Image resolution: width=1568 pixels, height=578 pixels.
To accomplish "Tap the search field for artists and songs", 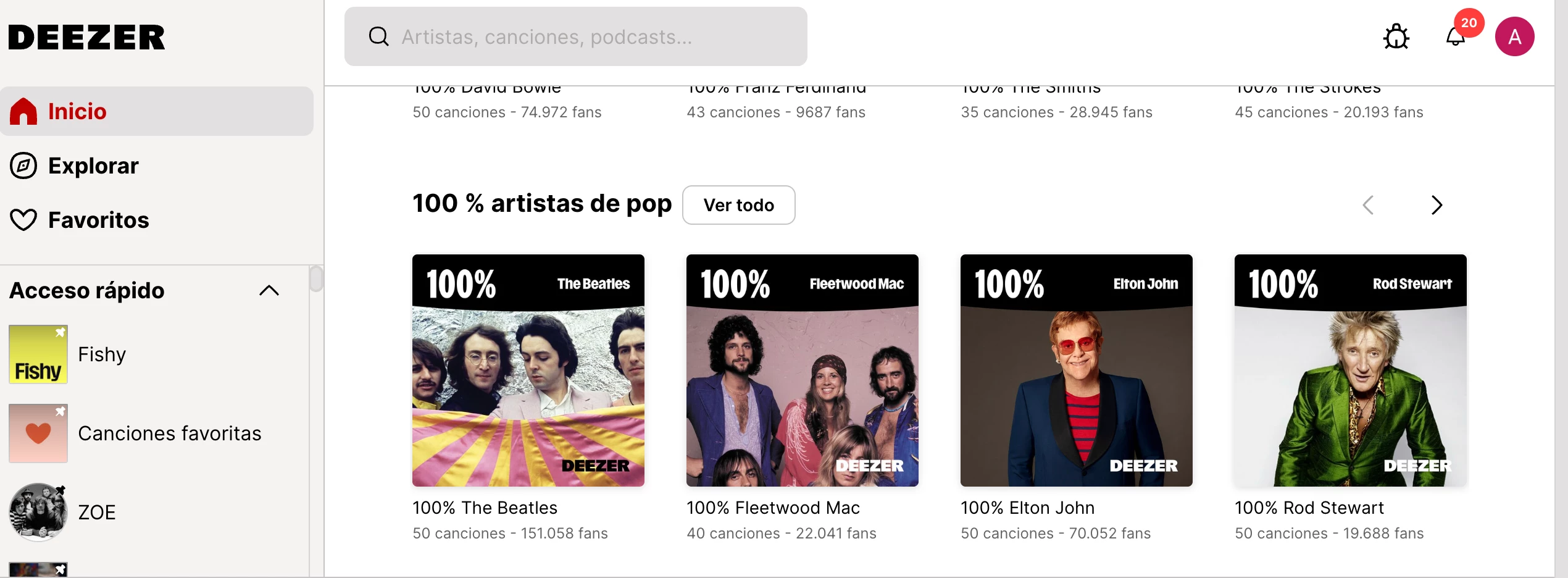I will (575, 37).
